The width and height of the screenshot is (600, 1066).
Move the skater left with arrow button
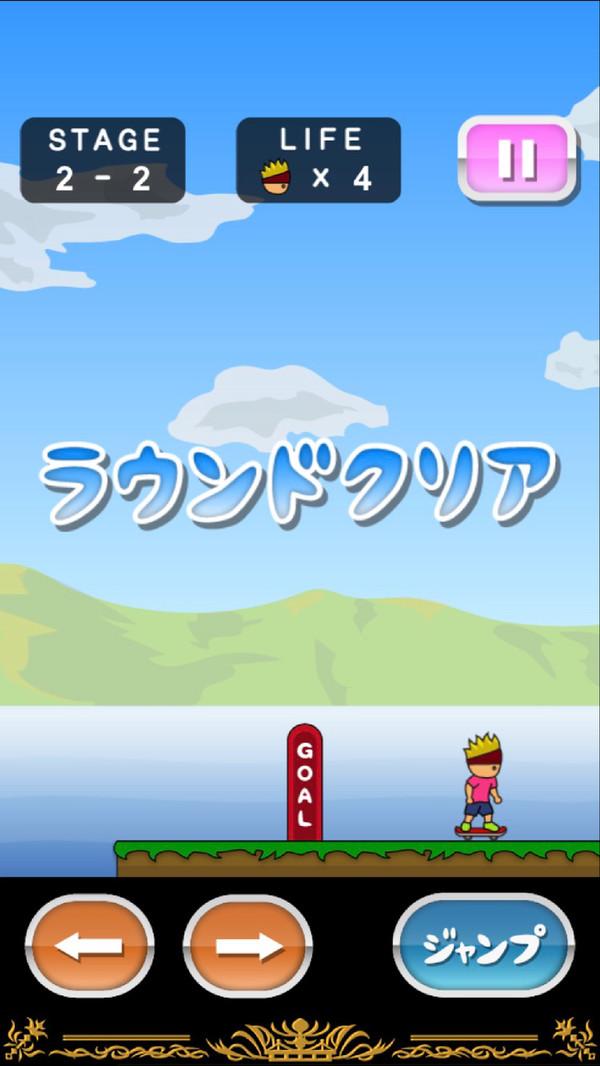click(x=90, y=946)
